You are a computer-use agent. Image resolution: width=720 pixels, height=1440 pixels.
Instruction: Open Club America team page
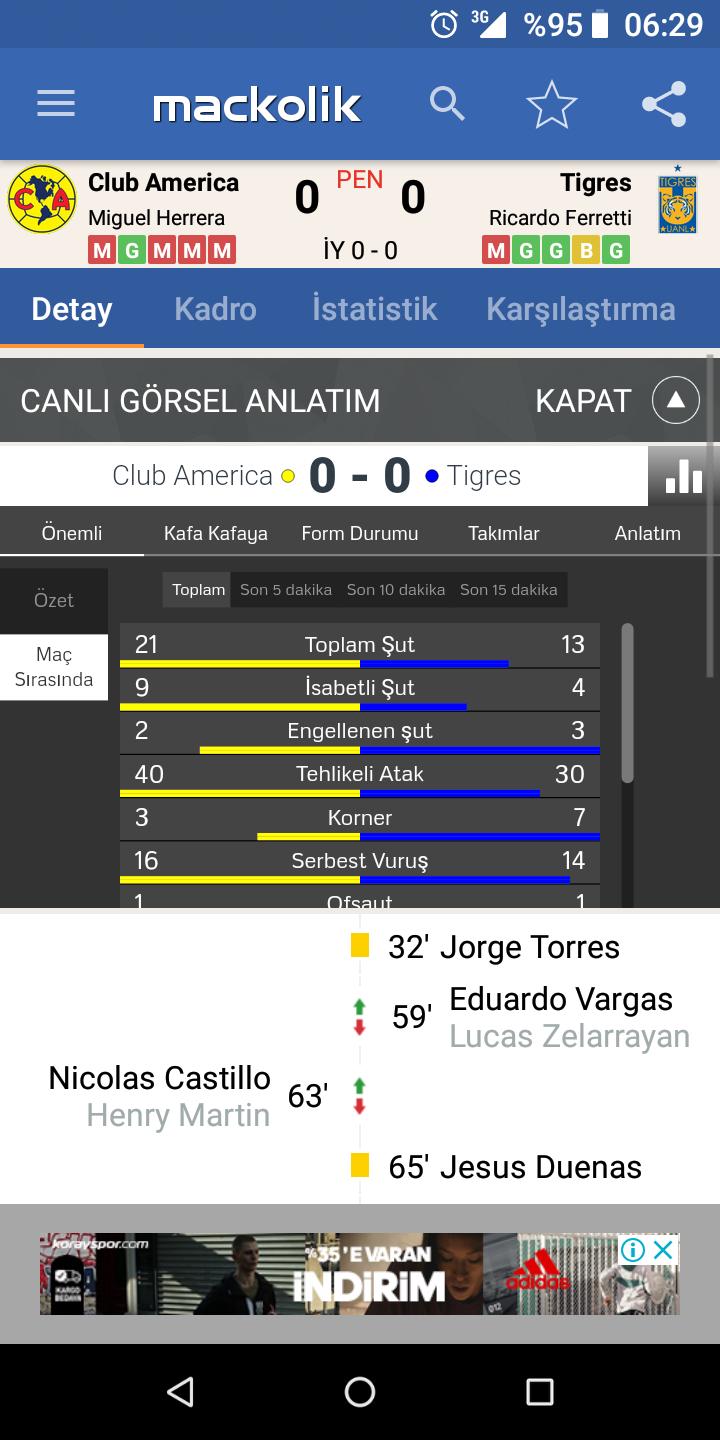(164, 183)
